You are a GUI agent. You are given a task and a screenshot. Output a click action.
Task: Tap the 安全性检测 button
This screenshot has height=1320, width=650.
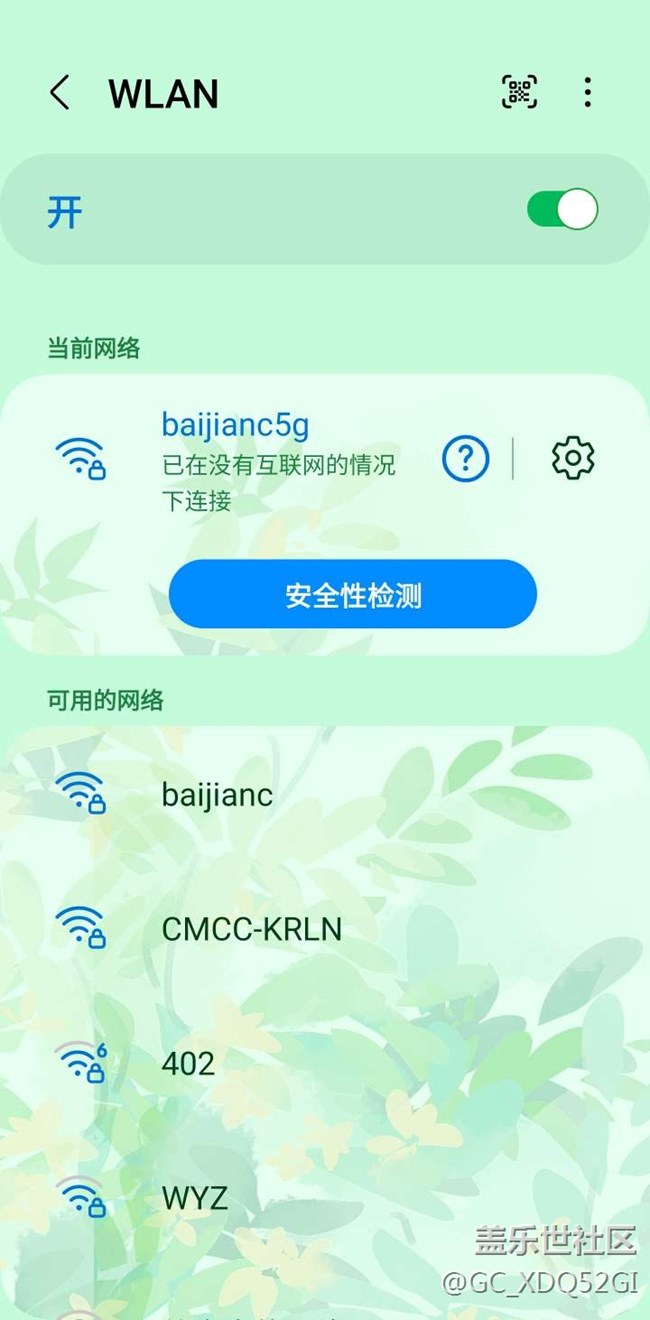352,595
